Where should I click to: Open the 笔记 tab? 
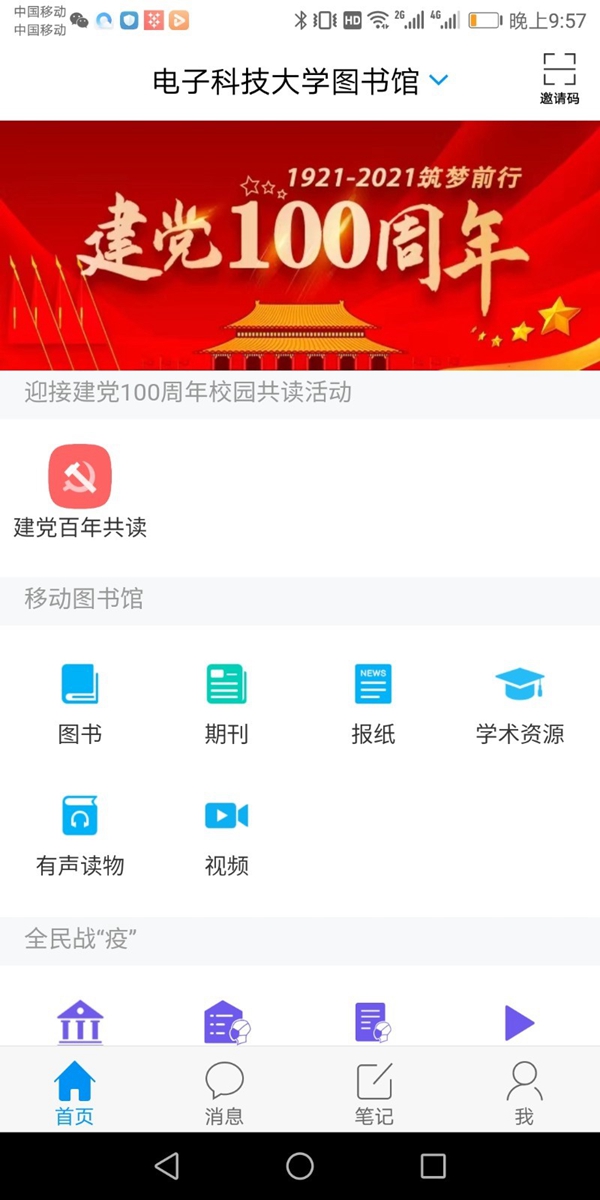pos(374,1092)
